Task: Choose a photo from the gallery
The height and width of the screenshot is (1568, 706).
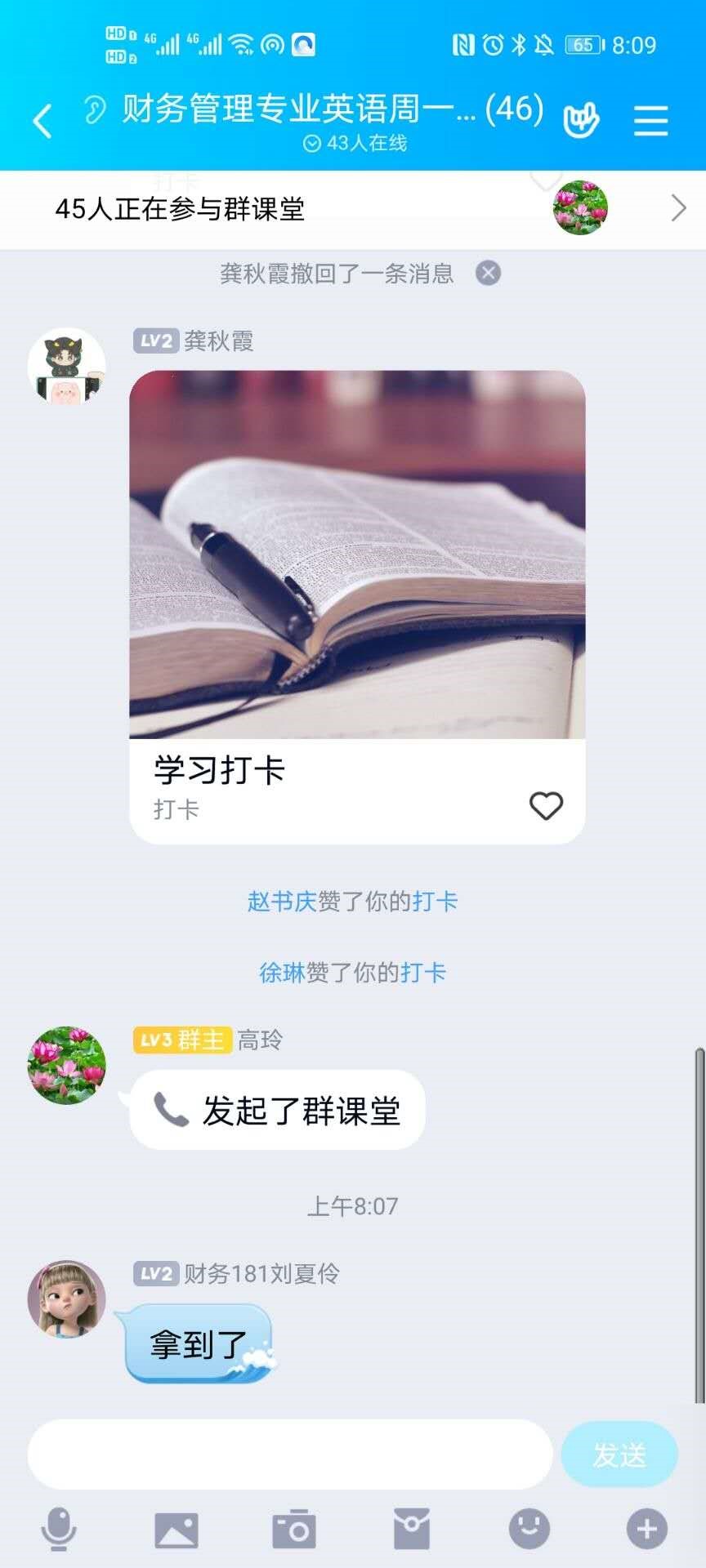Action: (x=176, y=1529)
